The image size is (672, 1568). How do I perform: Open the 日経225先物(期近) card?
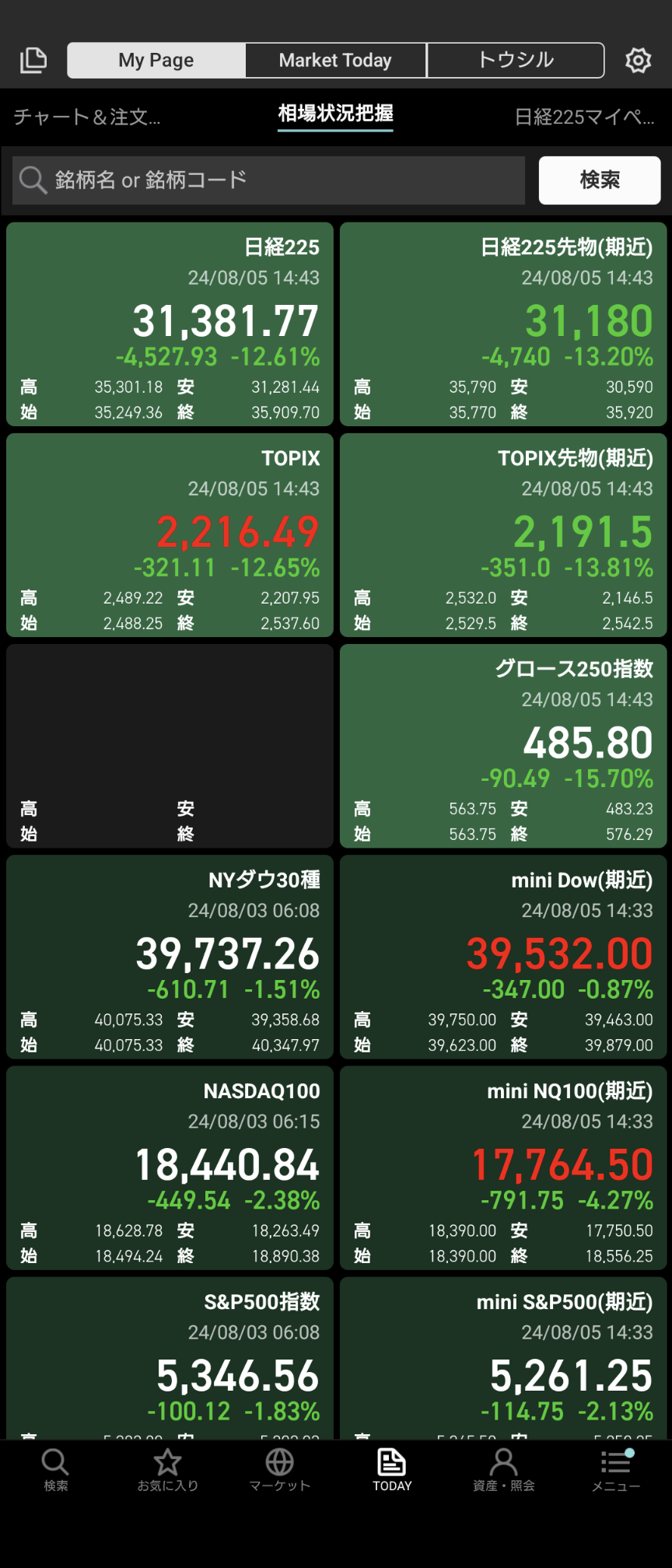pos(503,324)
